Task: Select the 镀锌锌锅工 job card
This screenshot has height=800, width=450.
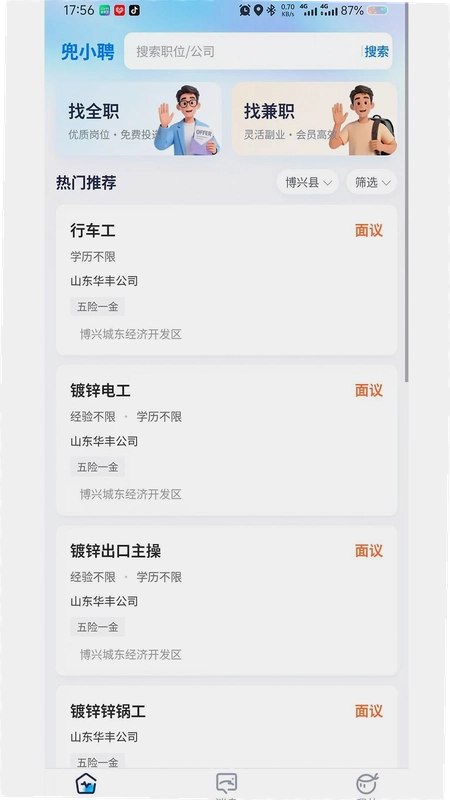Action: pos(227,727)
